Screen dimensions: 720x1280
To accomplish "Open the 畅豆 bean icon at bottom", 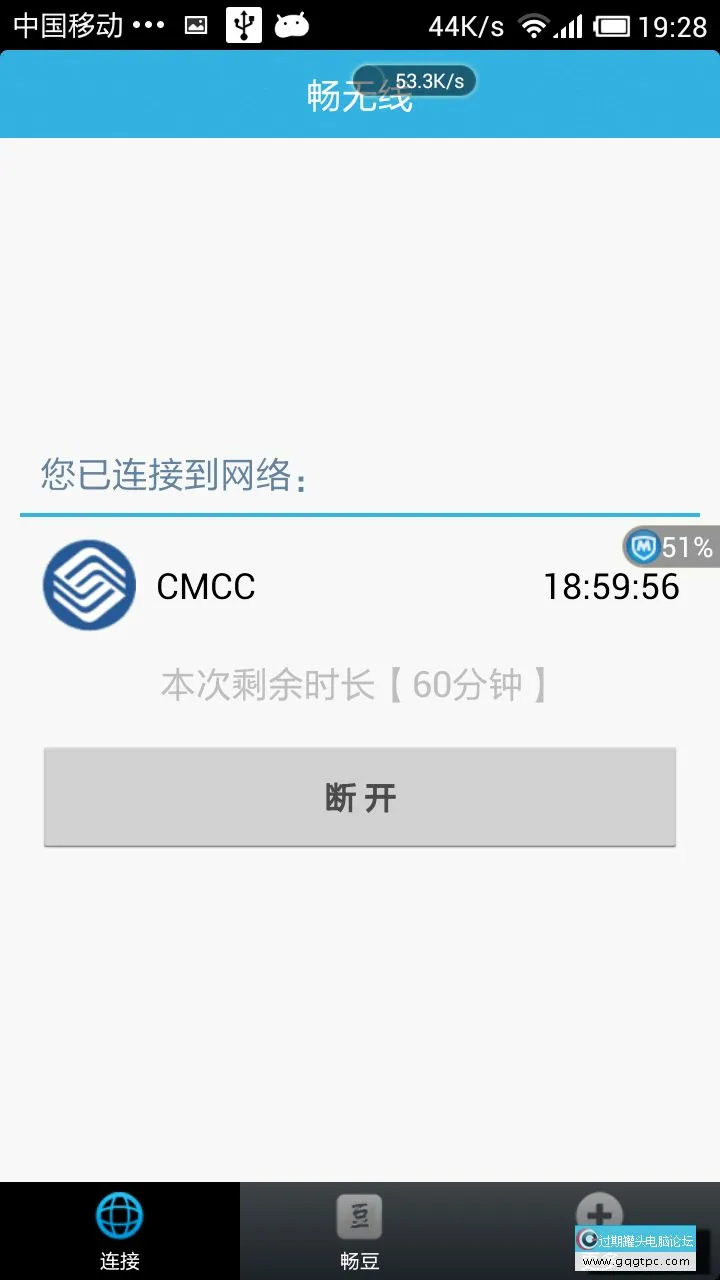I will pyautogui.click(x=359, y=1215).
